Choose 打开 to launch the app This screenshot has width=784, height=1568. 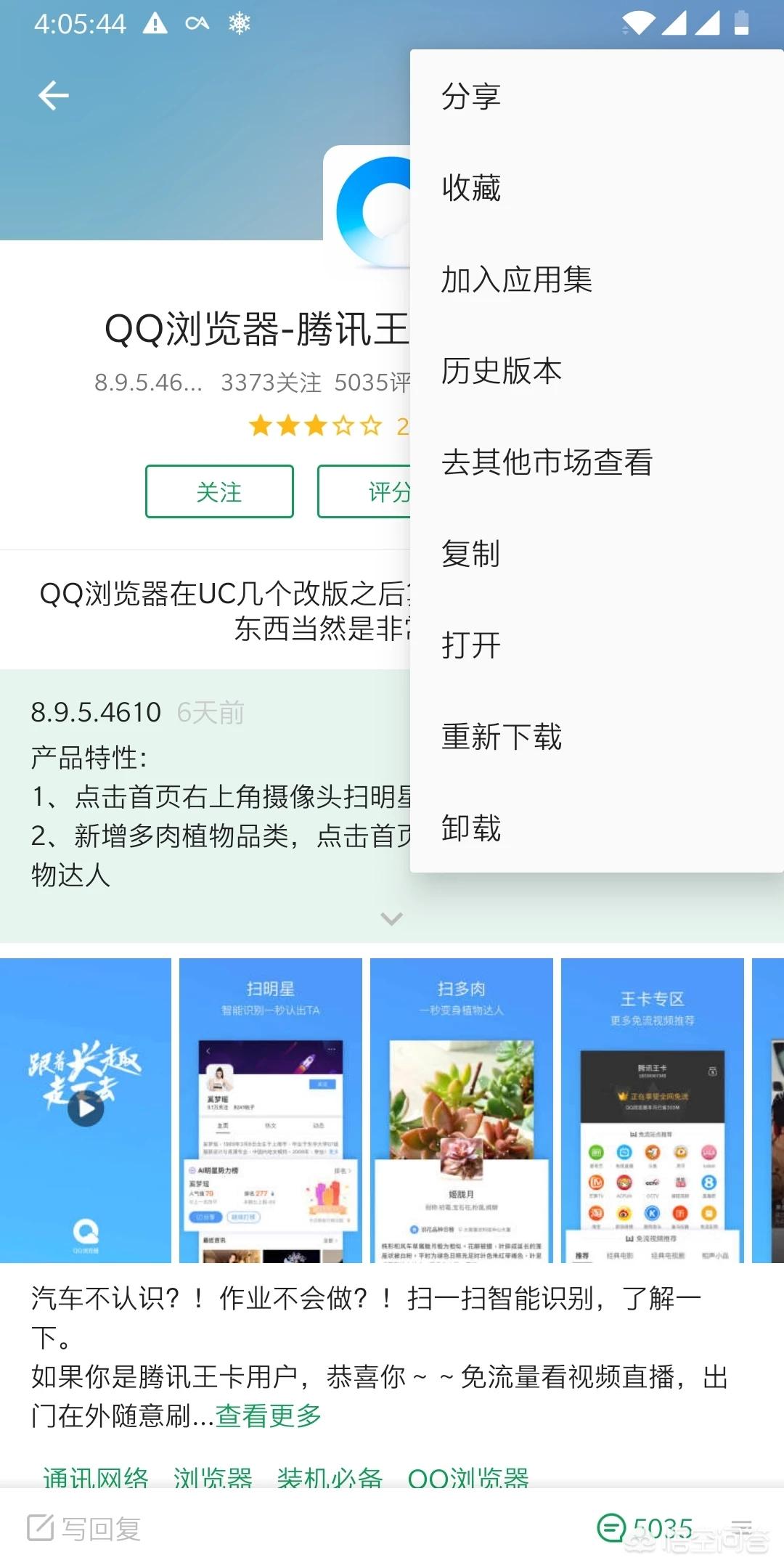pos(597,645)
